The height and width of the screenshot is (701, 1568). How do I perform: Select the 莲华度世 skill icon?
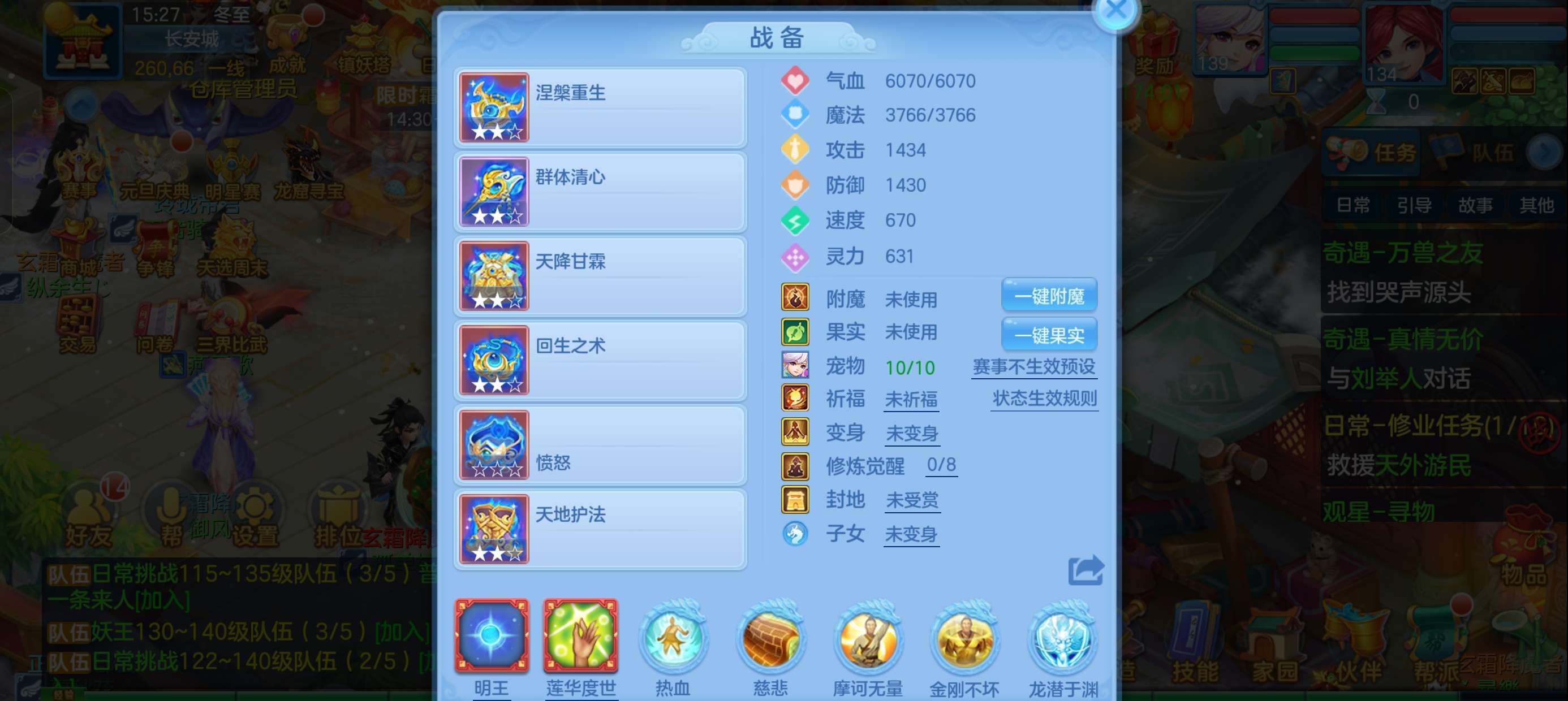click(x=581, y=637)
